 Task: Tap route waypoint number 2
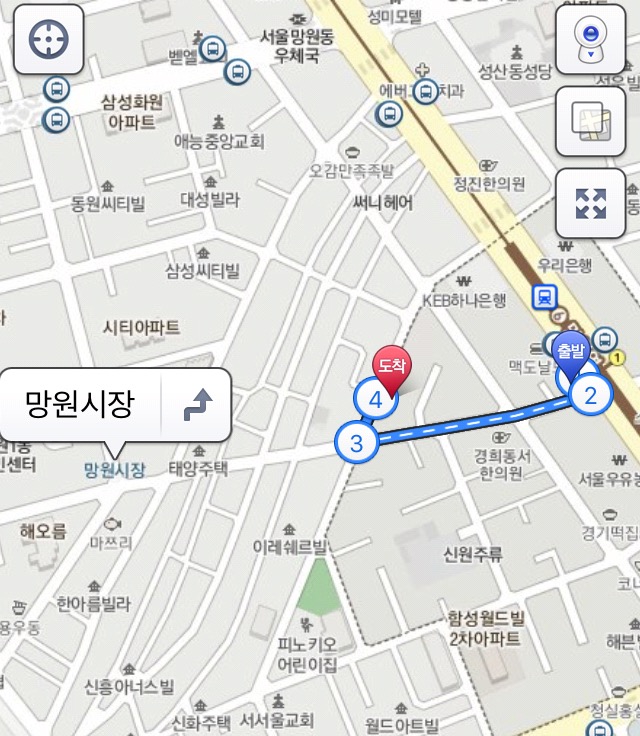click(x=590, y=394)
